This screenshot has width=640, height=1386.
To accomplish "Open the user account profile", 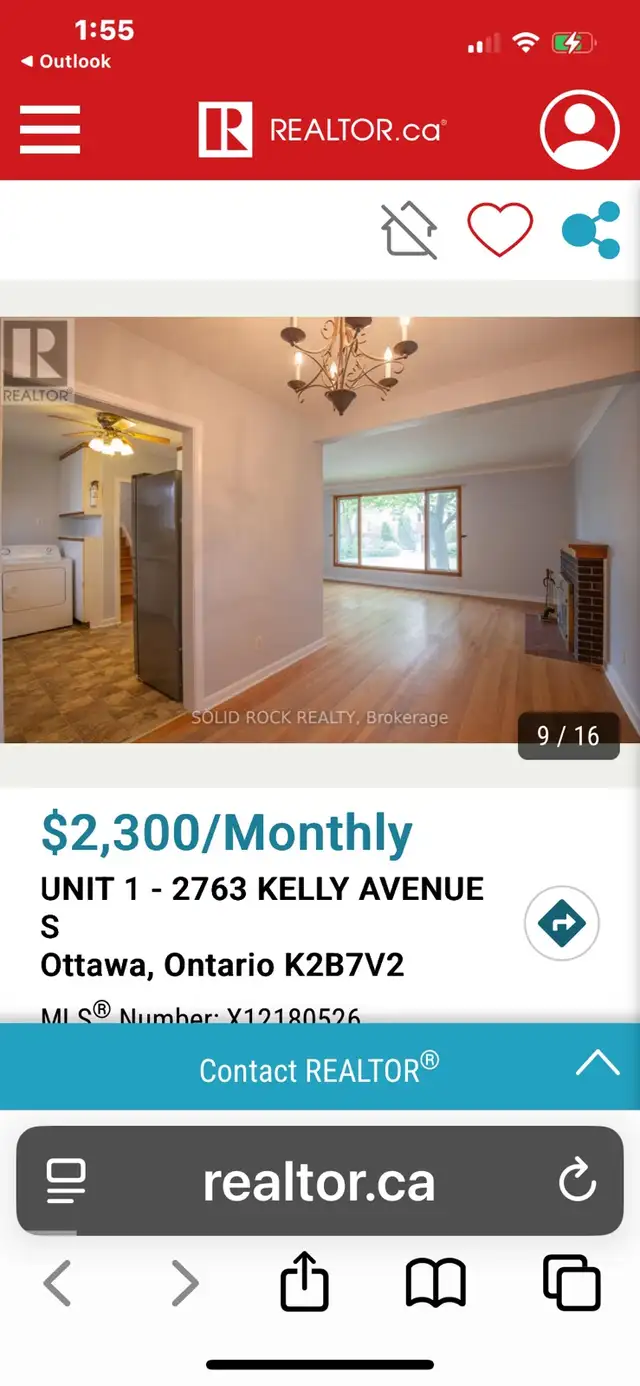I will [581, 130].
